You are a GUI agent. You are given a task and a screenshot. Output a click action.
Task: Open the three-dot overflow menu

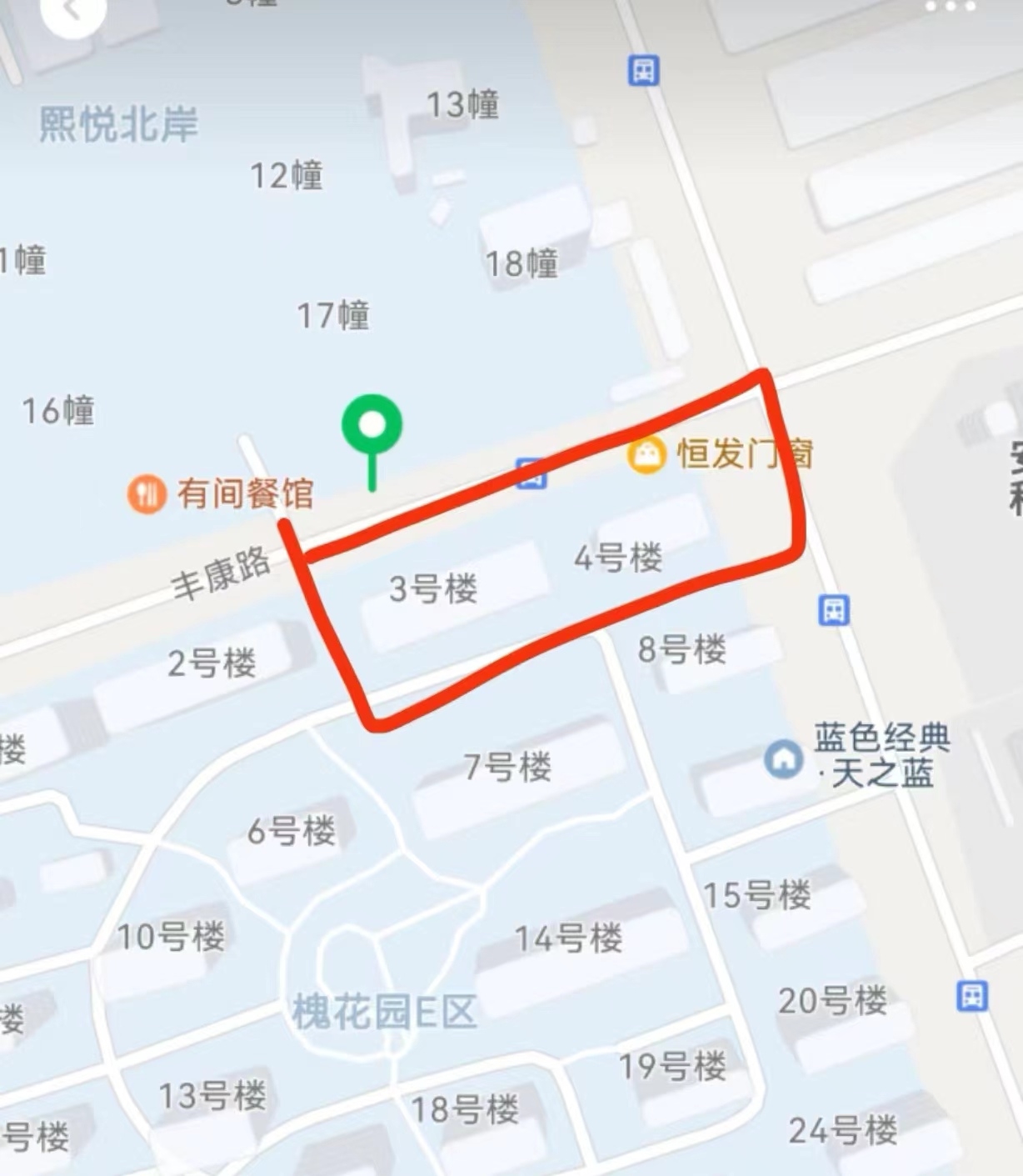950,7
